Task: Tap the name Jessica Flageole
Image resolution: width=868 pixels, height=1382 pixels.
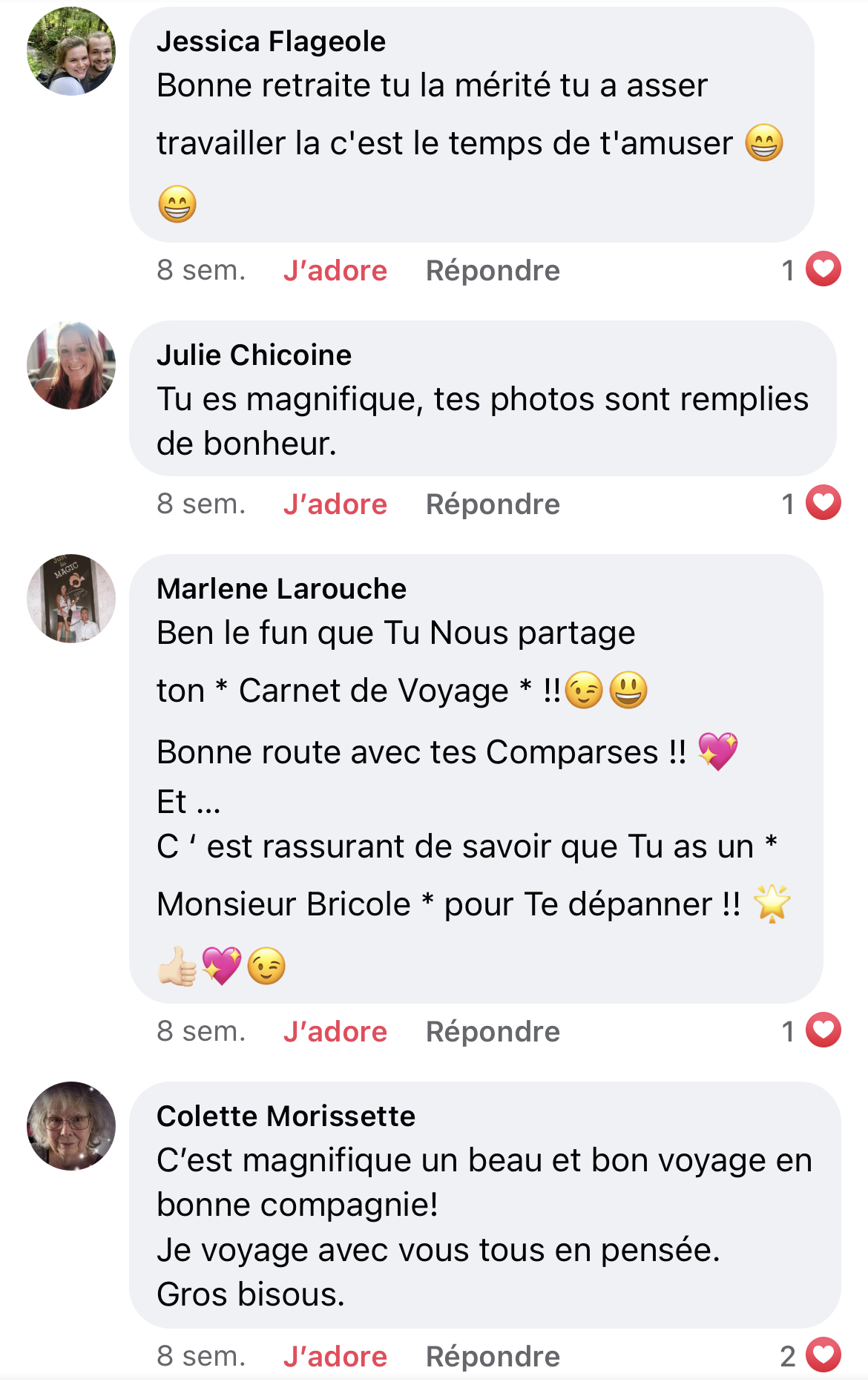Action: tap(271, 42)
